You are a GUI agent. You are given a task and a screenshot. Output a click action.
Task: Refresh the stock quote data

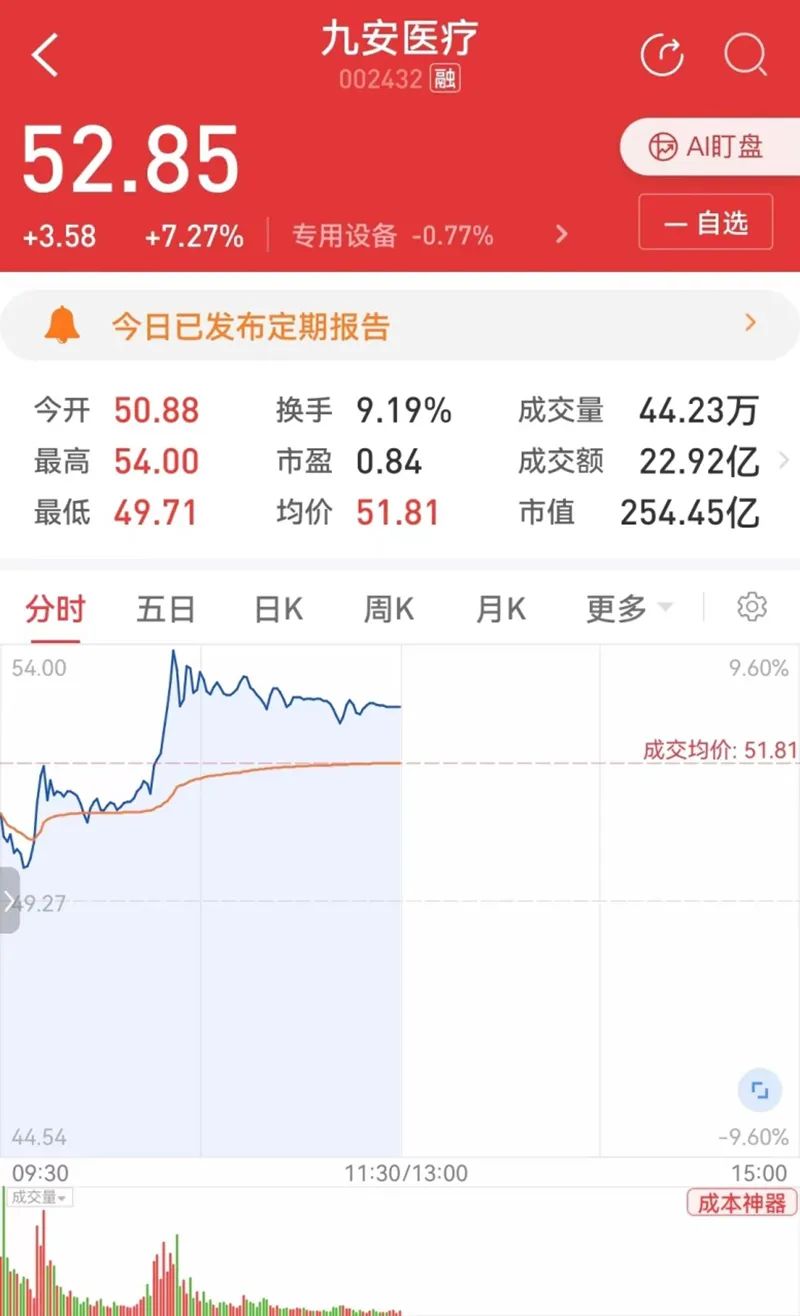tap(662, 55)
